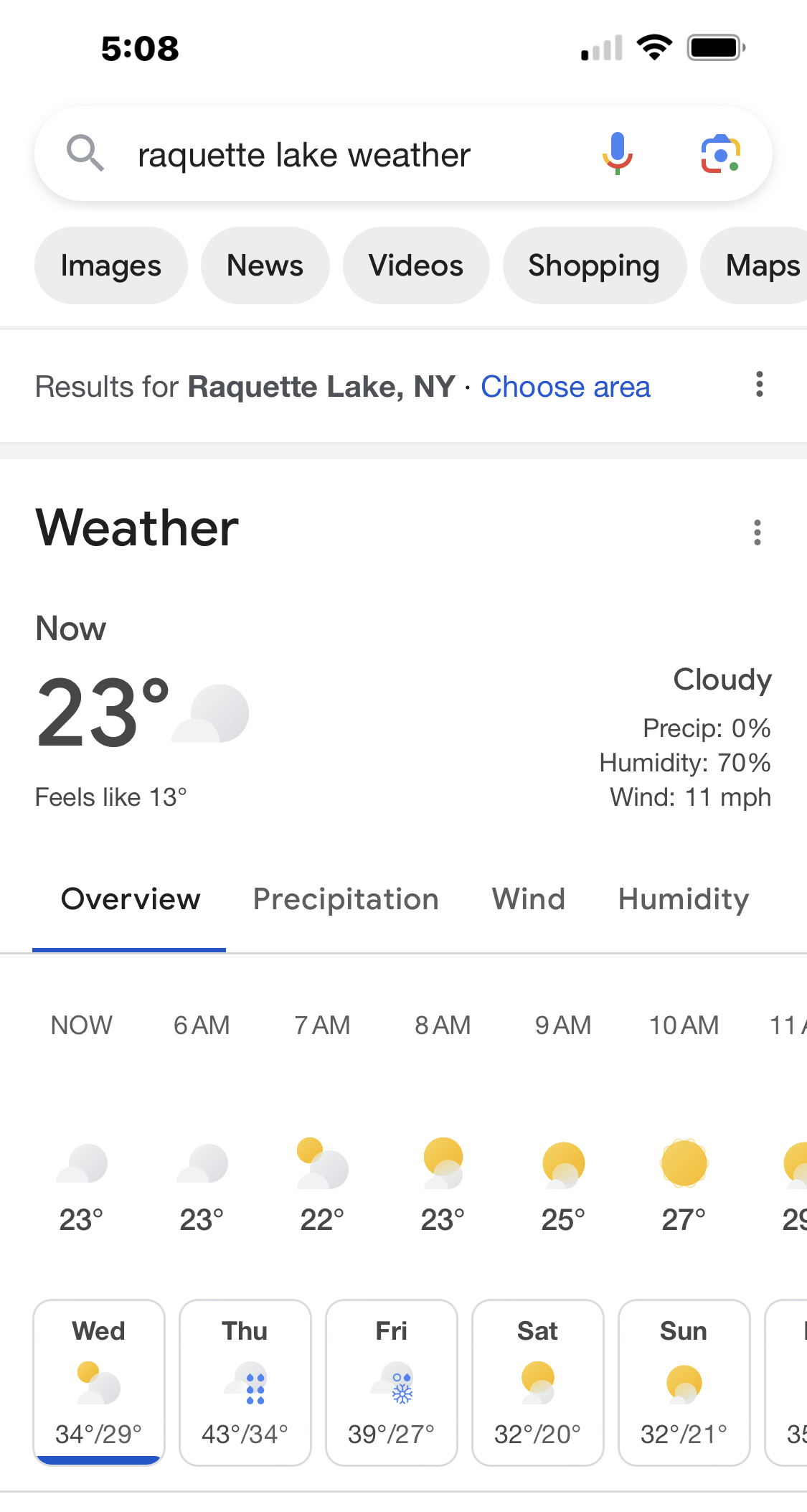Viewport: 807px width, 1512px height.
Task: Choose Sat forecast 32°/20°
Action: coord(538,1383)
